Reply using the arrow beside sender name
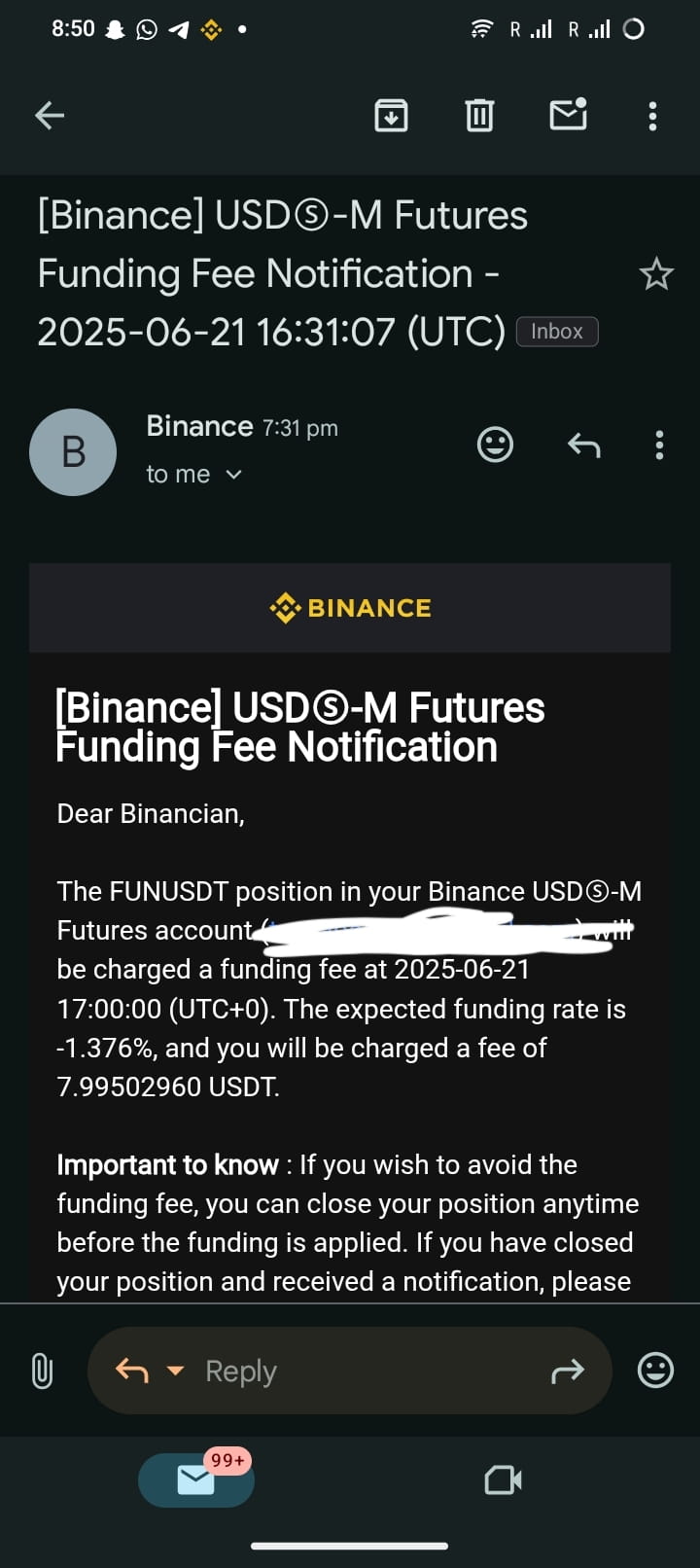The image size is (700, 1568). pyautogui.click(x=583, y=445)
